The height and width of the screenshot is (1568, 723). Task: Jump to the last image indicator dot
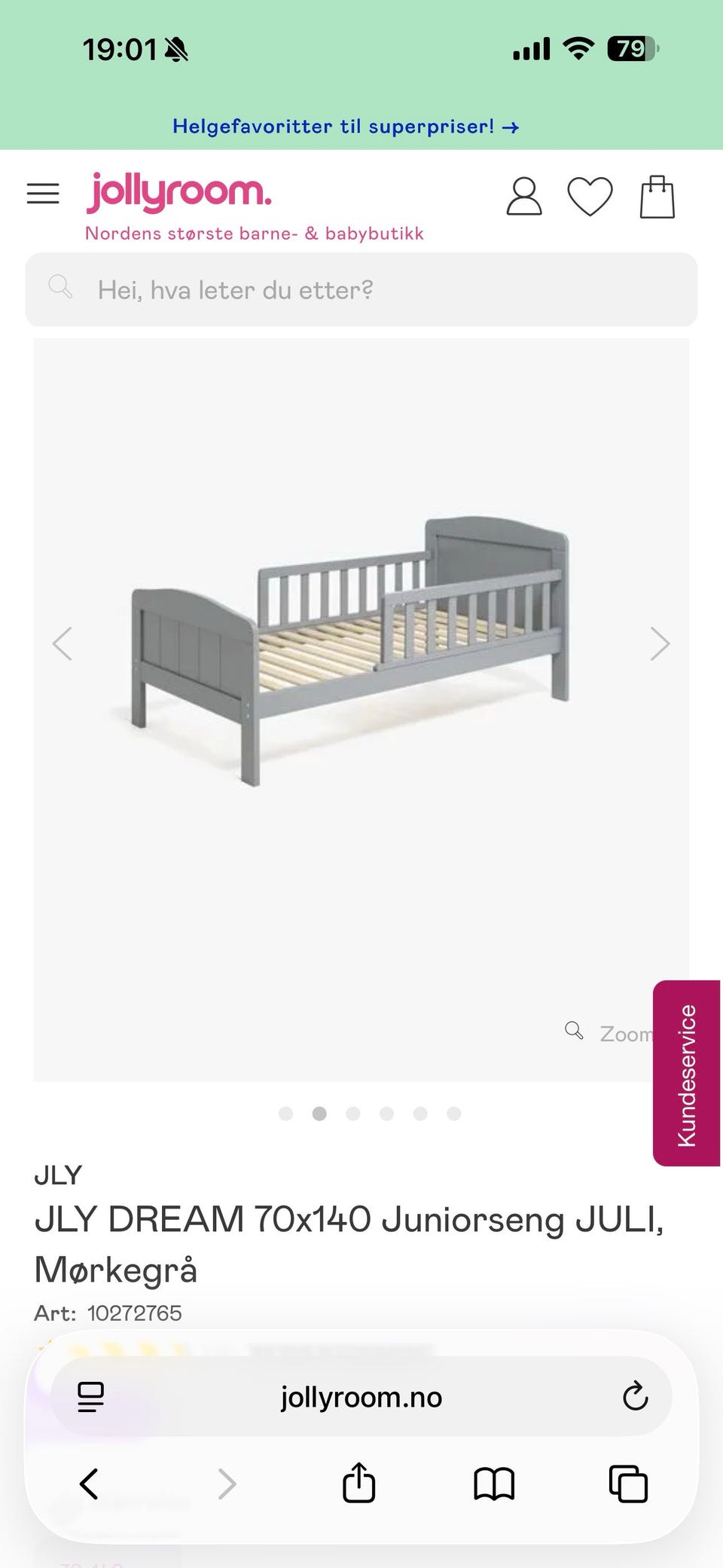(453, 1114)
